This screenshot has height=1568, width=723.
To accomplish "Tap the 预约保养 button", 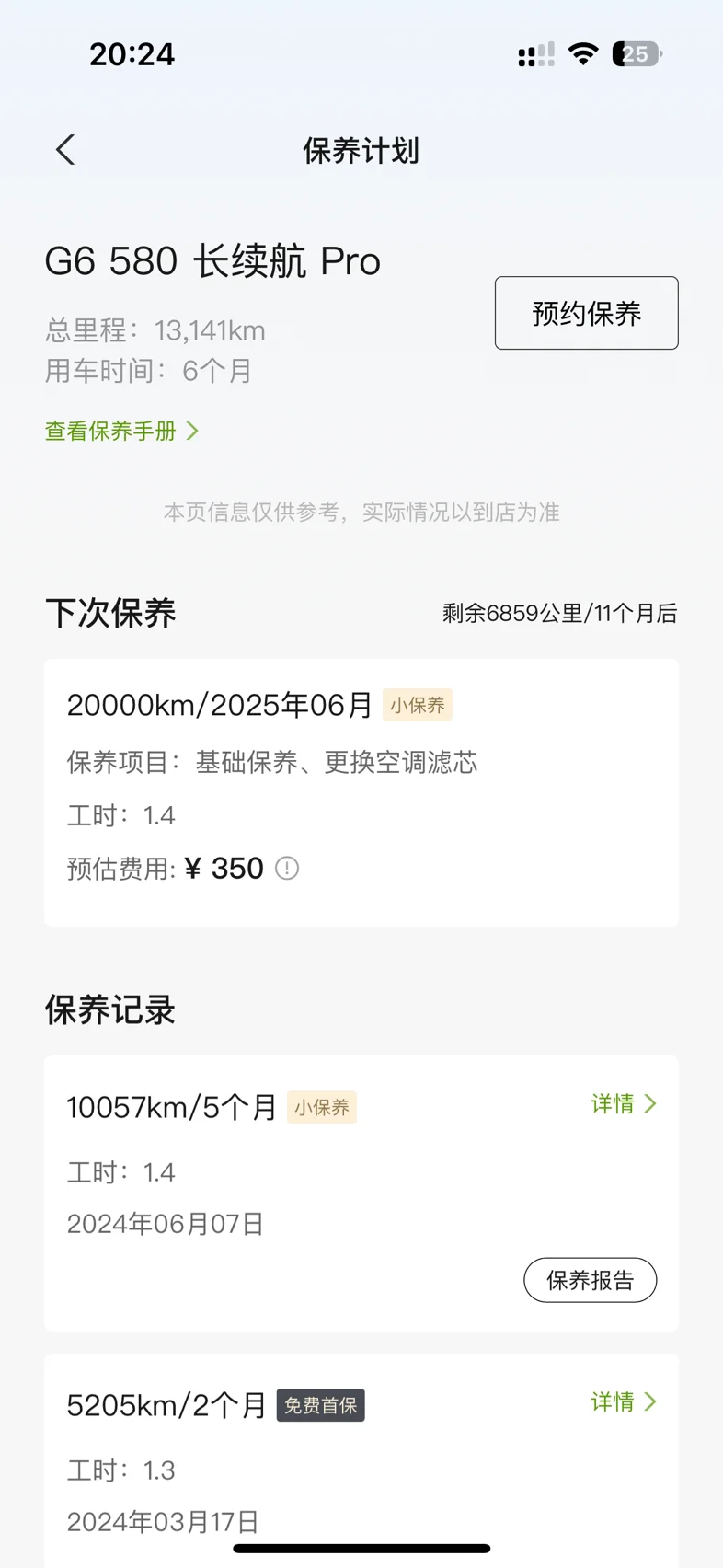I will click(x=586, y=313).
